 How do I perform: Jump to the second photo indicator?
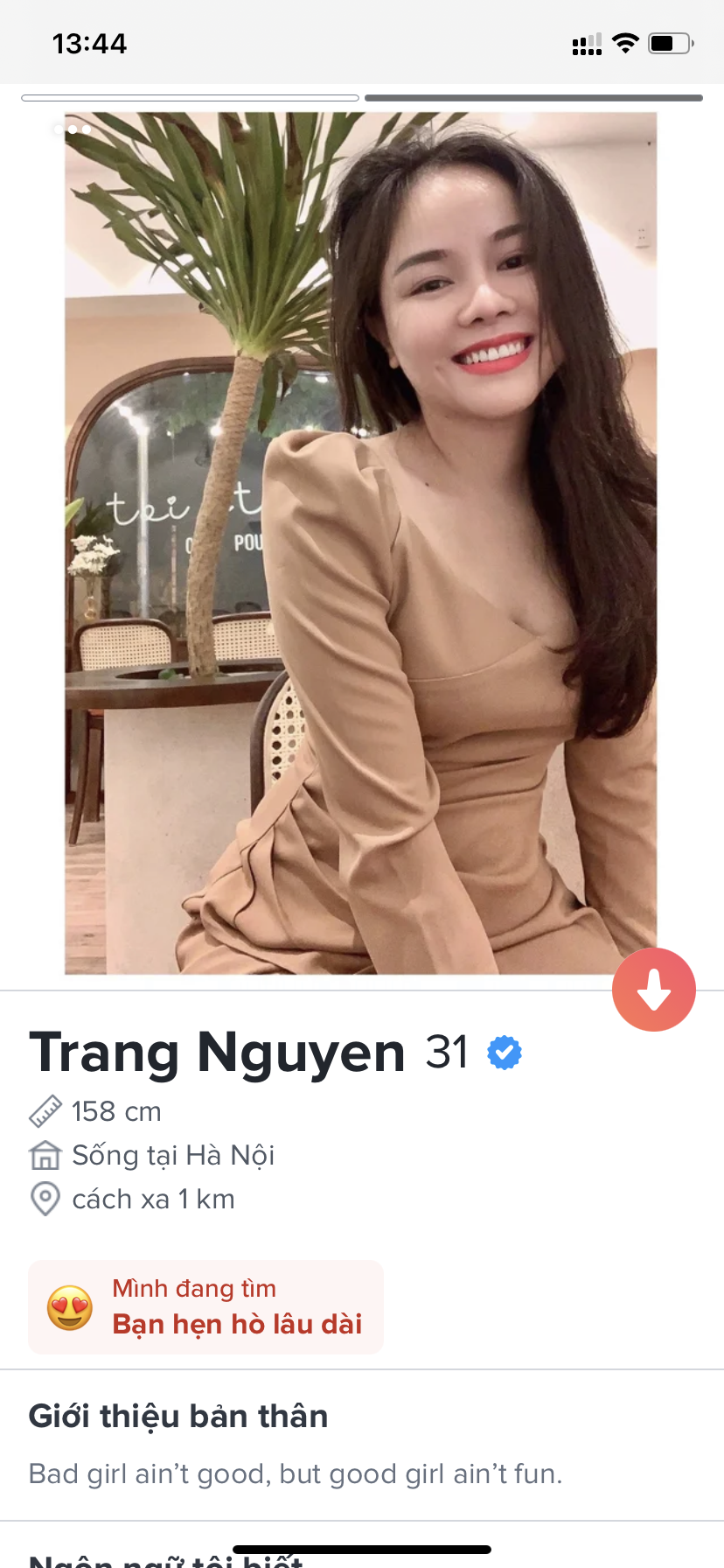coord(533,98)
